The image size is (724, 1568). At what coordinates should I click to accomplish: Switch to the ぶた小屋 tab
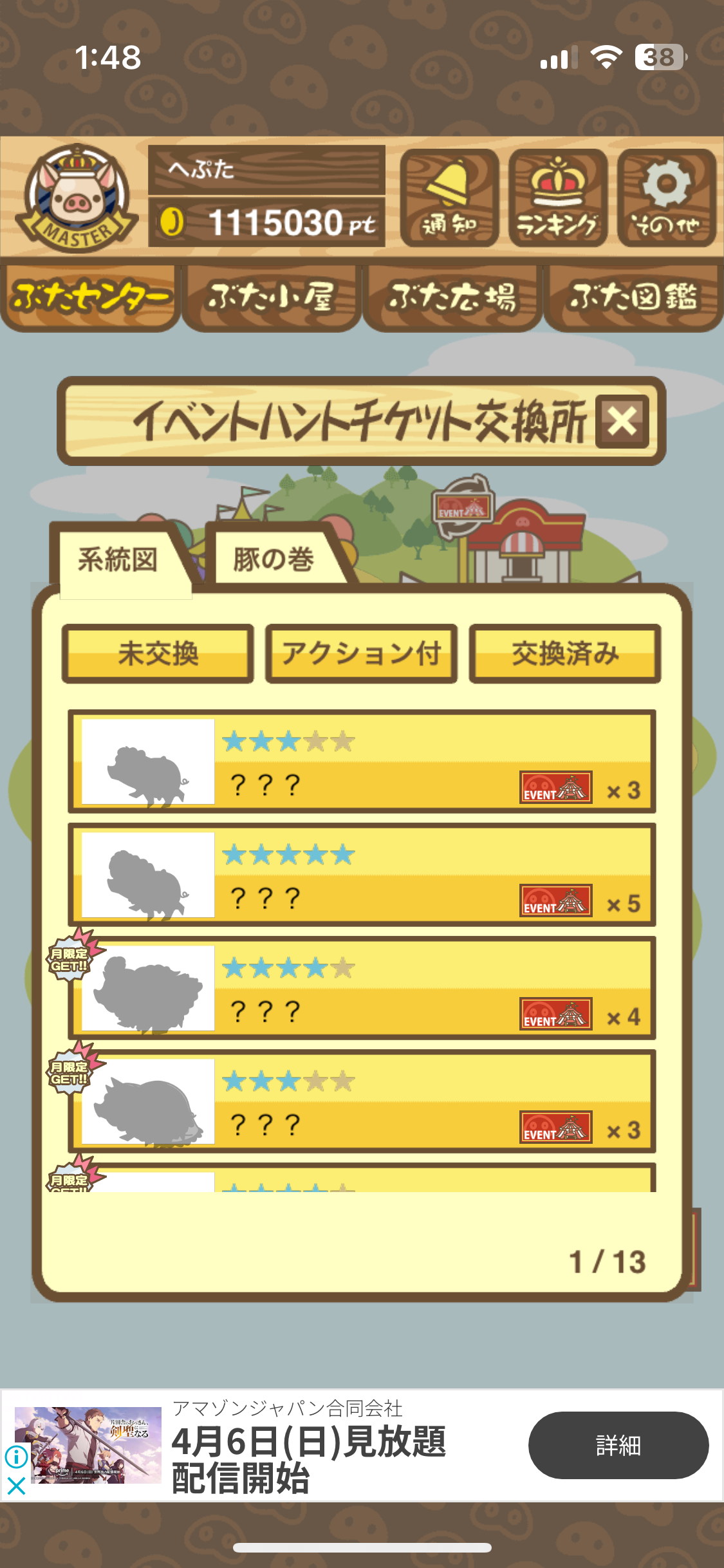pos(271,298)
